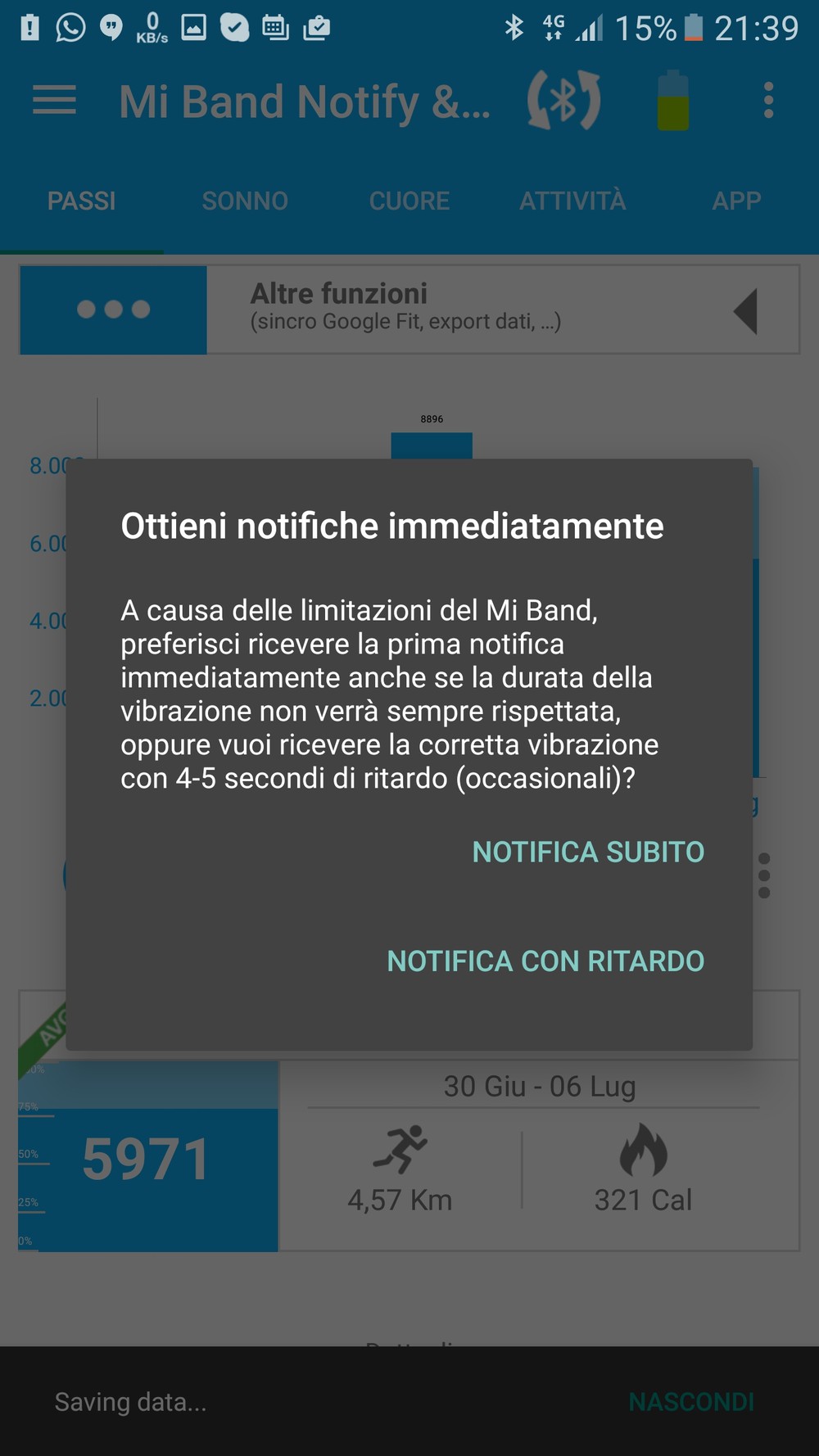Hide the Saving data snackbar with NASCONDI
Viewport: 819px width, 1456px height.
tap(691, 1401)
